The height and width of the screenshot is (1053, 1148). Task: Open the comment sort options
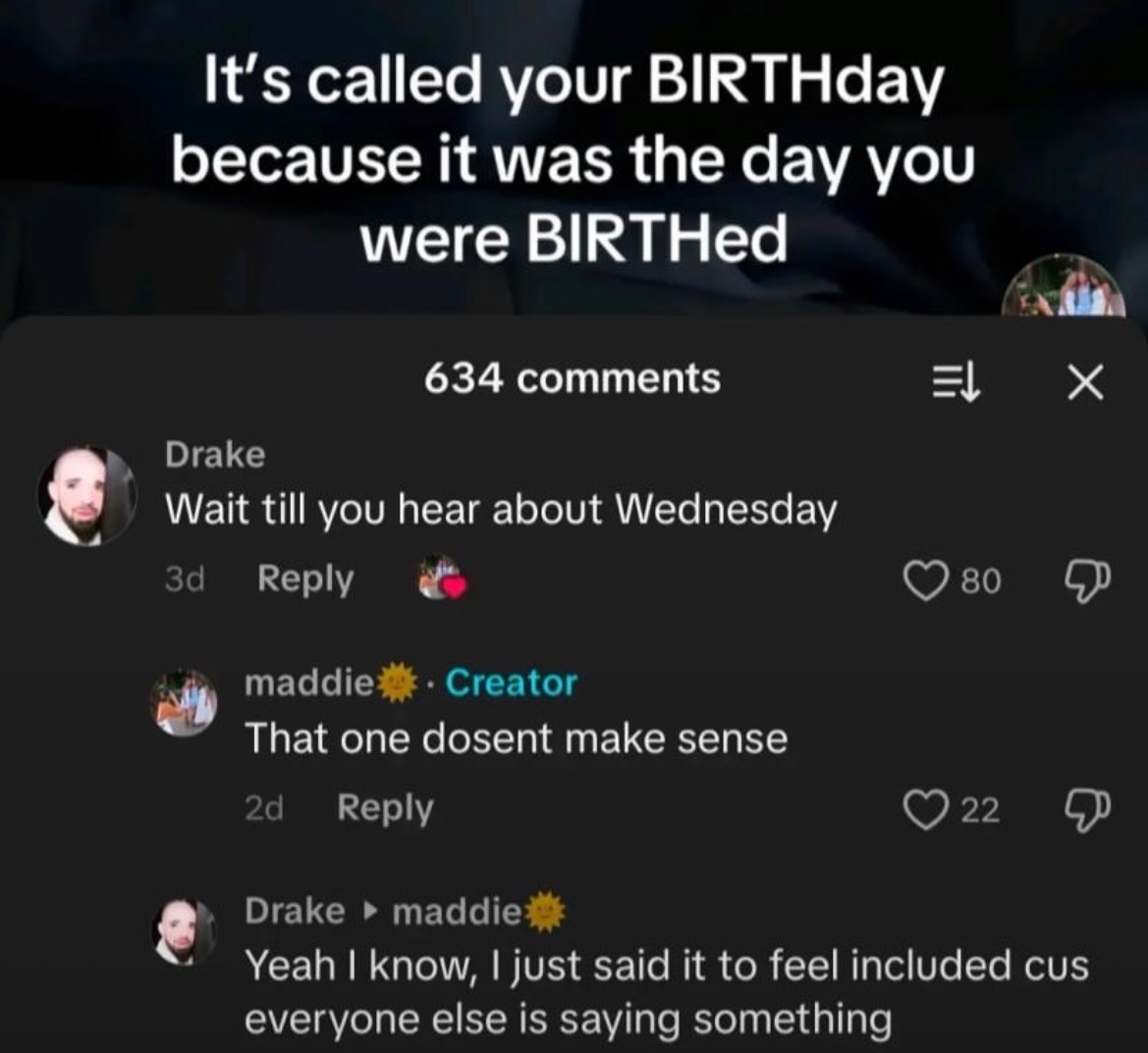(x=955, y=381)
